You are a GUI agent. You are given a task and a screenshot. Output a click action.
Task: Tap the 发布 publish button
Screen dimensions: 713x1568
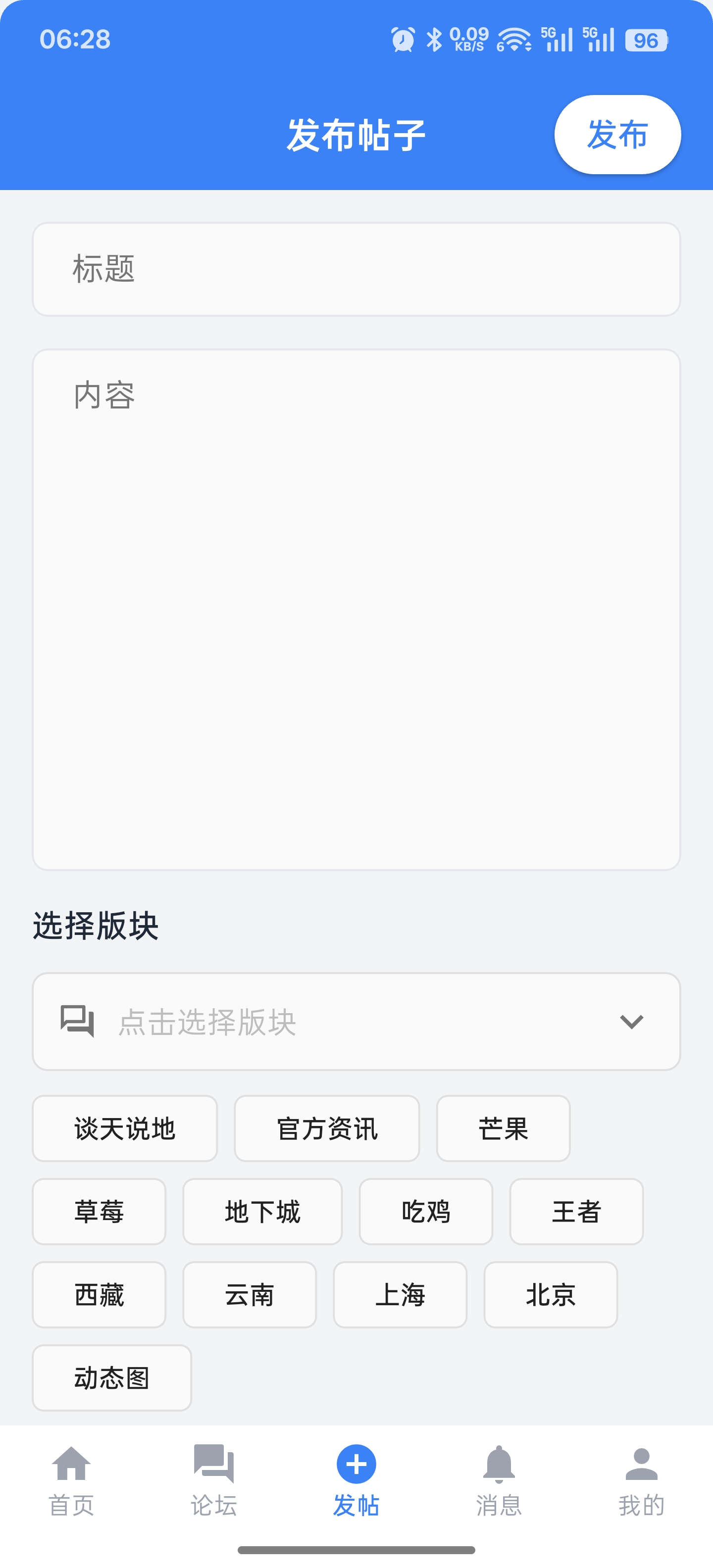point(617,135)
